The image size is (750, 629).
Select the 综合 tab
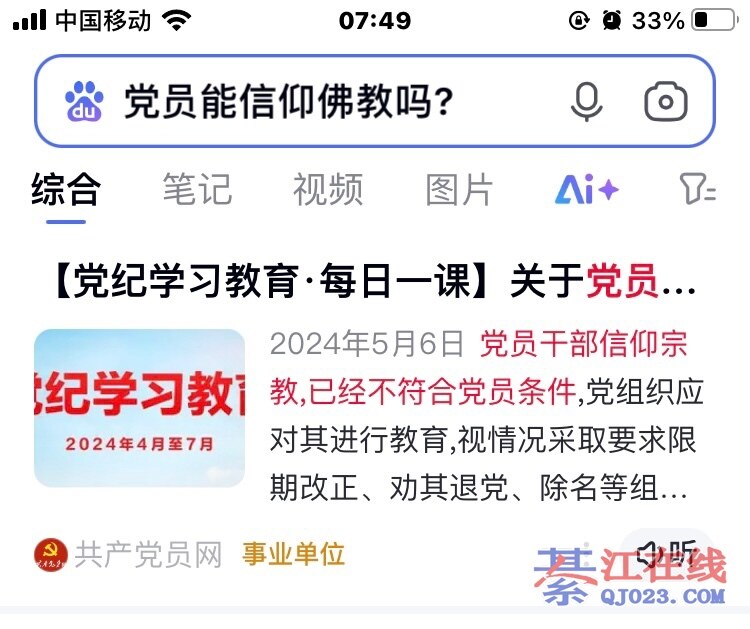click(66, 189)
